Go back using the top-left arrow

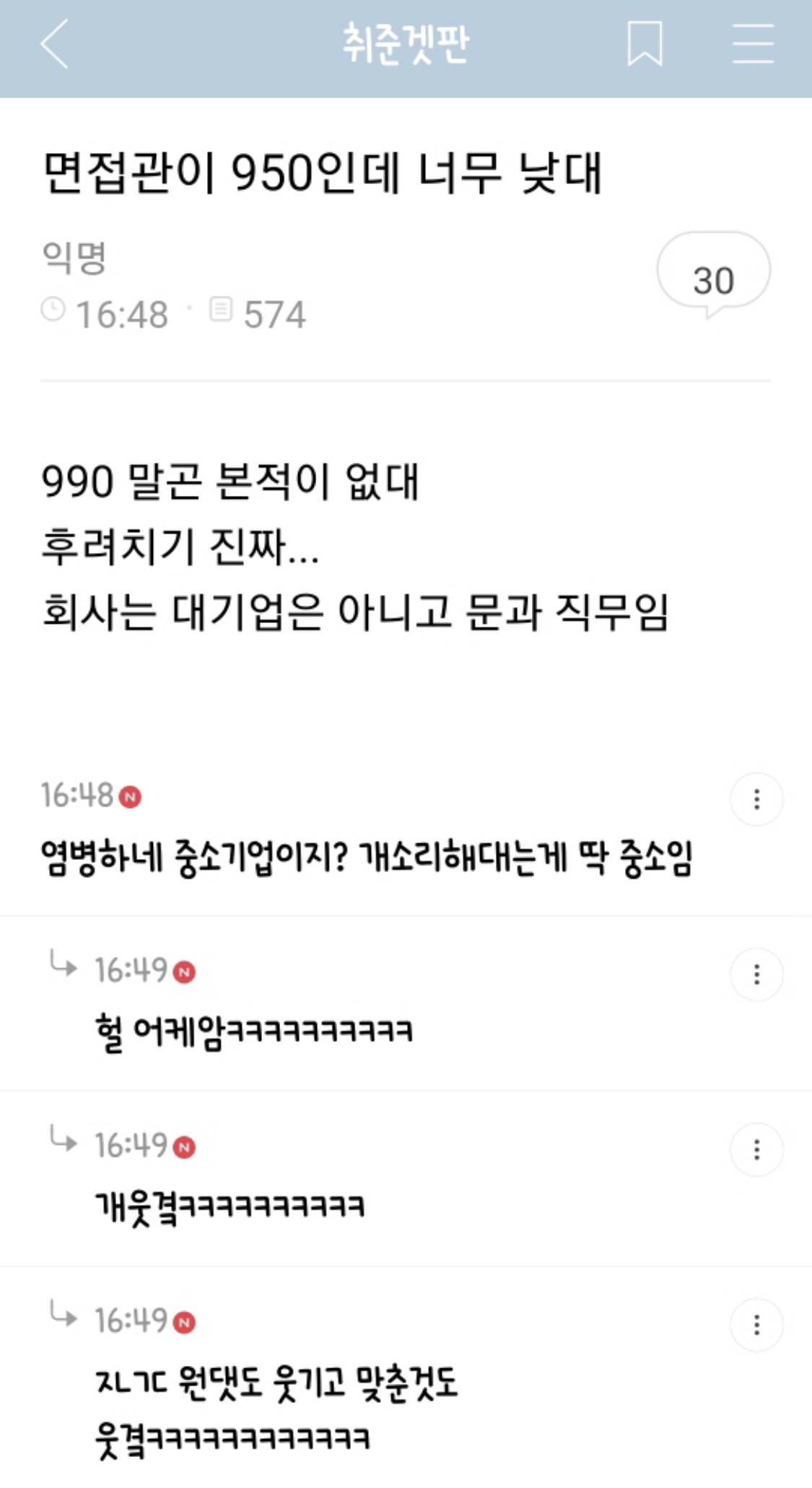pos(54,44)
